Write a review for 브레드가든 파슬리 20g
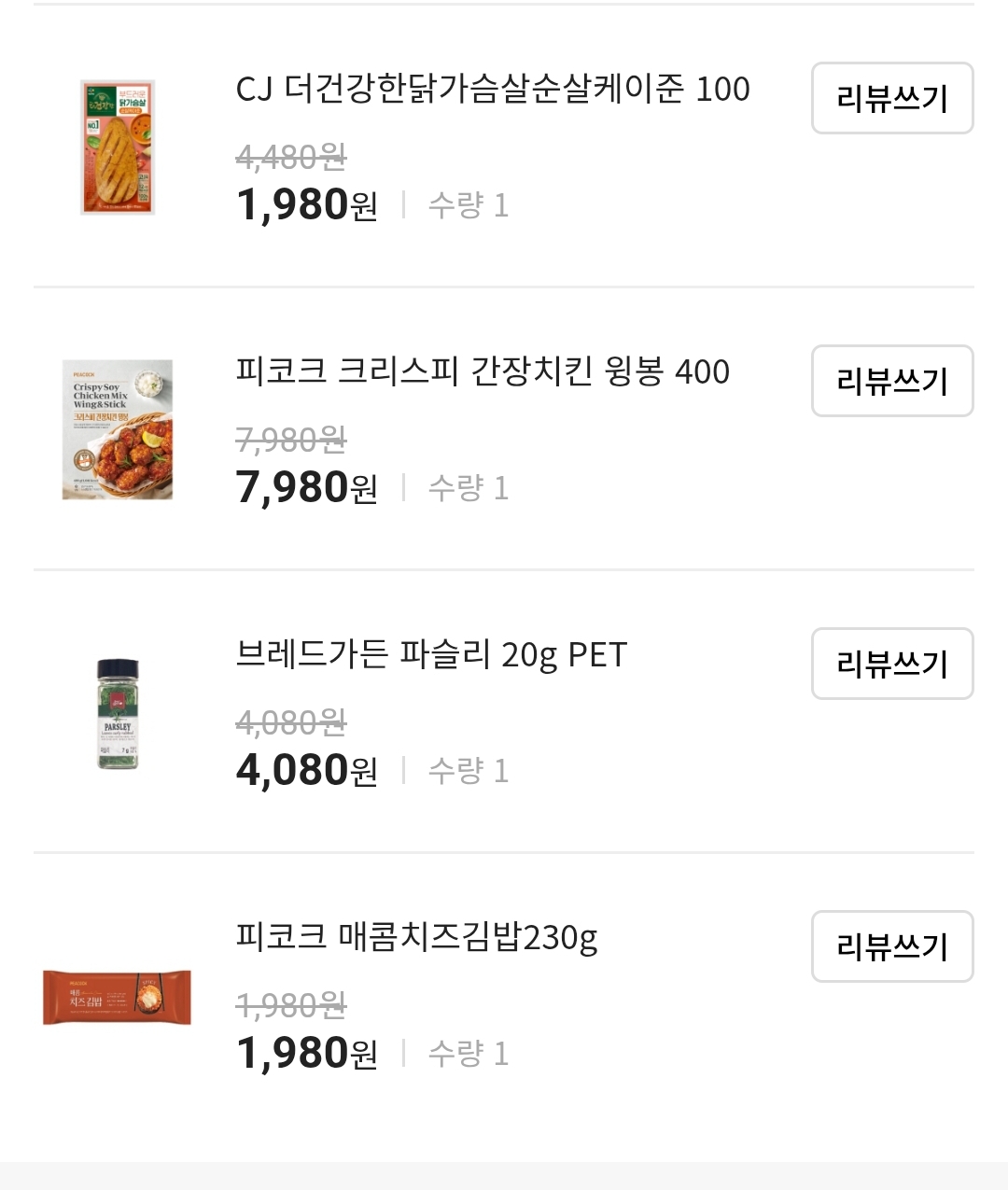Screen dimensions: 1008x1190 click(x=891, y=665)
